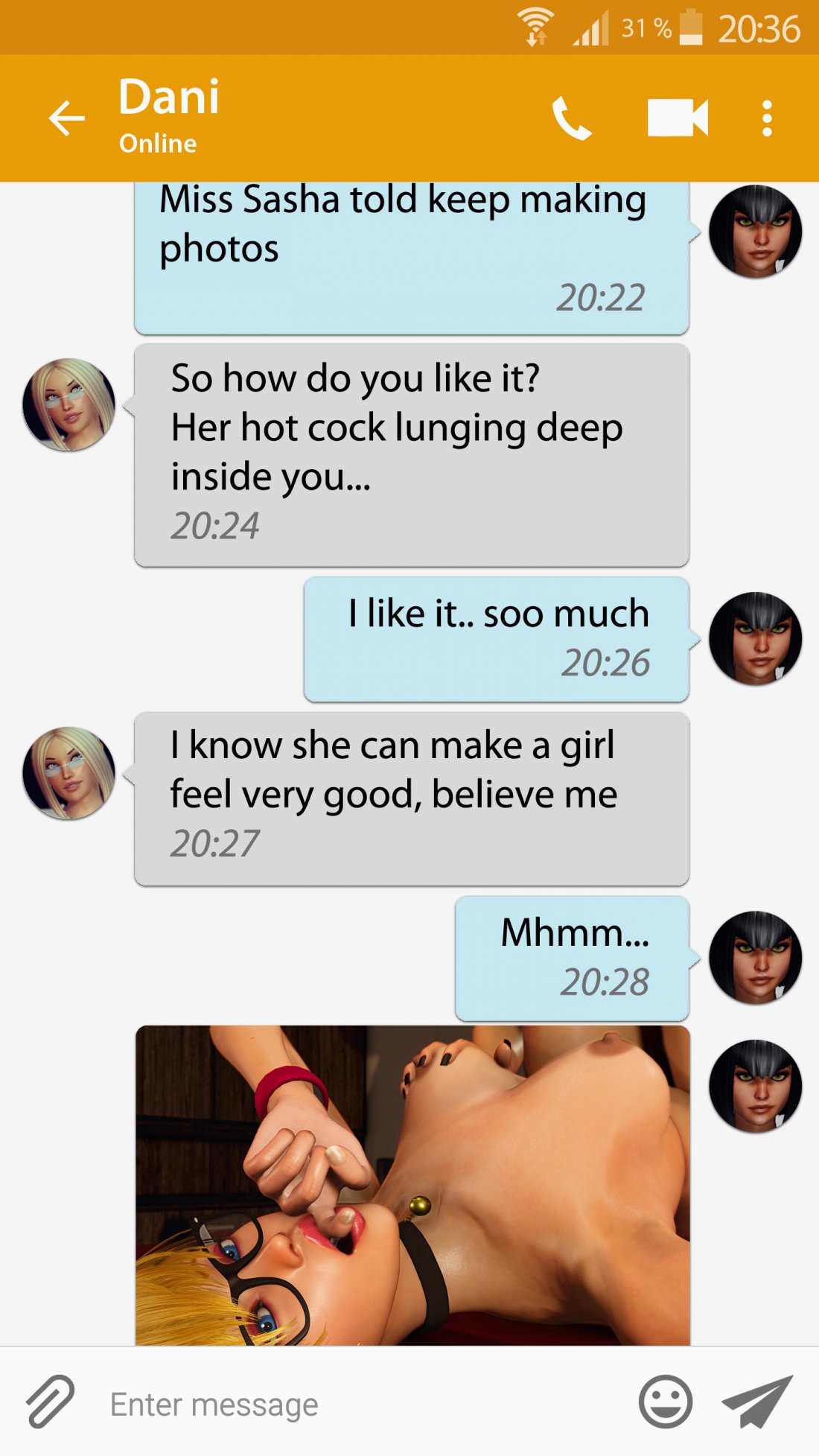Attach a file with the paperclip
819x1456 pixels.
pyautogui.click(x=50, y=1402)
